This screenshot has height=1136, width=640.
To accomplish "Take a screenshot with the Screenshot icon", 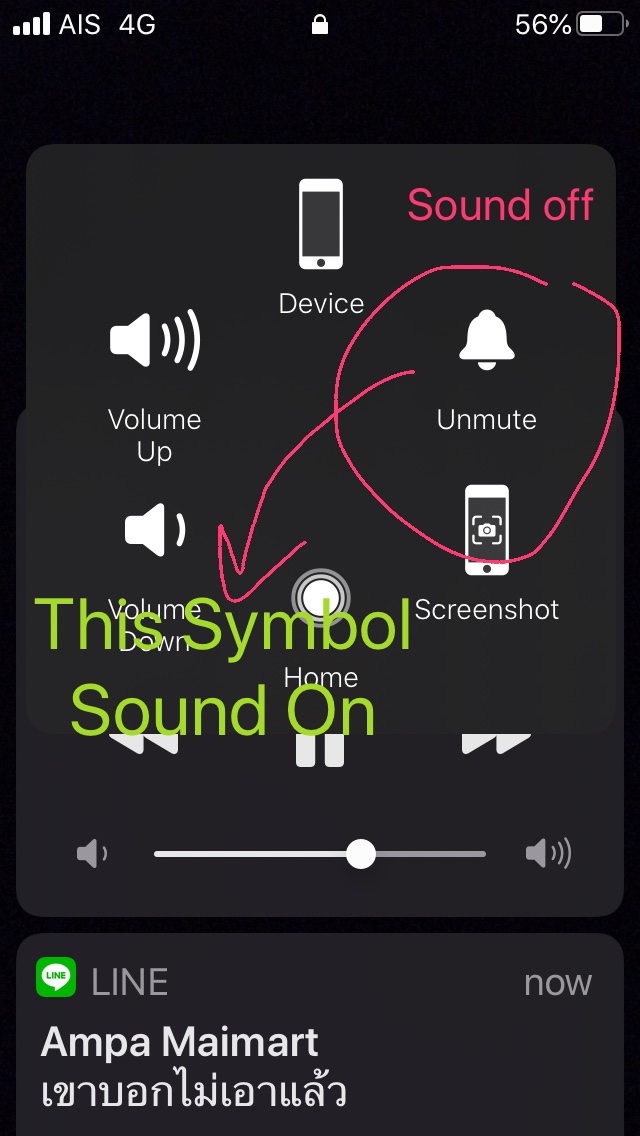I will (487, 530).
